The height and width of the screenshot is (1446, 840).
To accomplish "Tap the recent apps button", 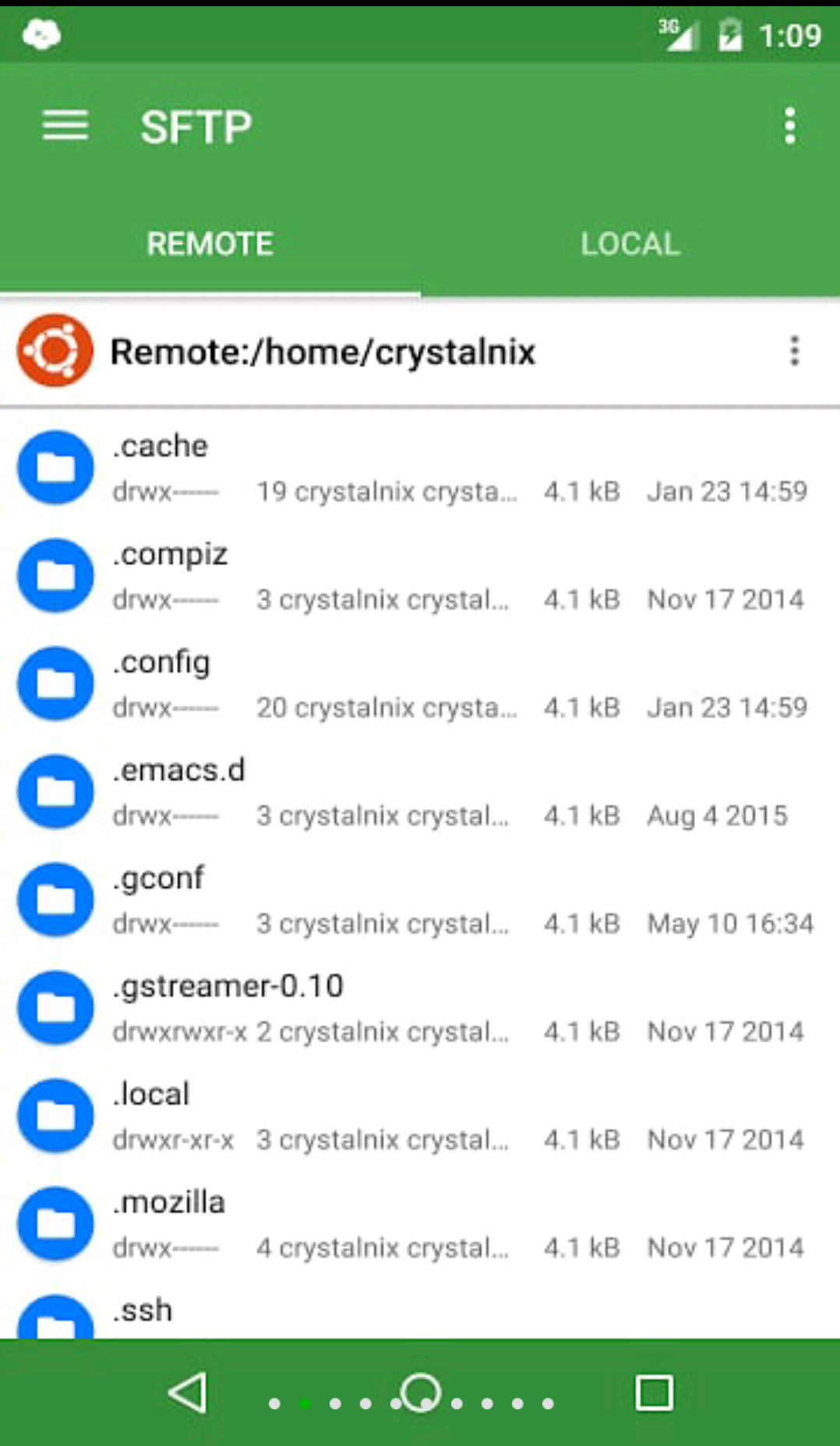I will tap(654, 1392).
